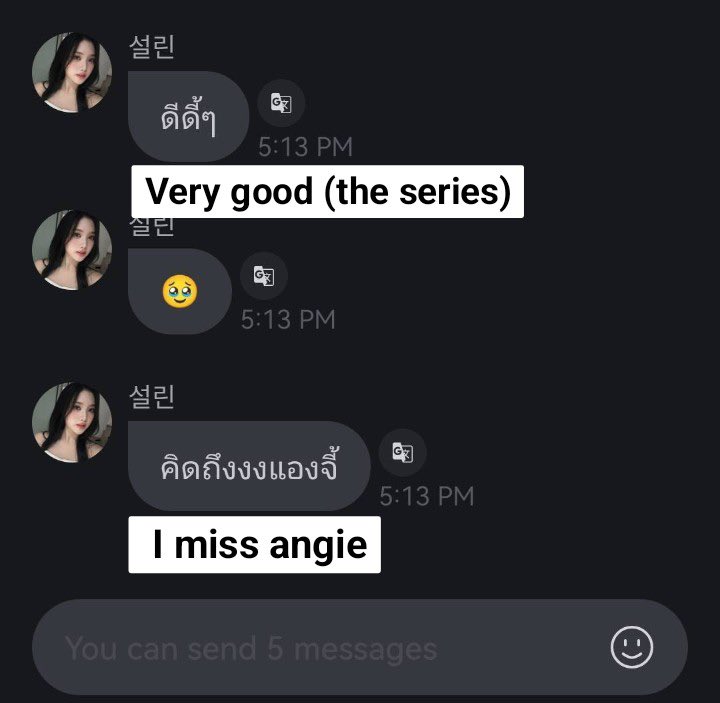Focus the "You can send 5 messages" field
The height and width of the screenshot is (703, 720).
320,648
